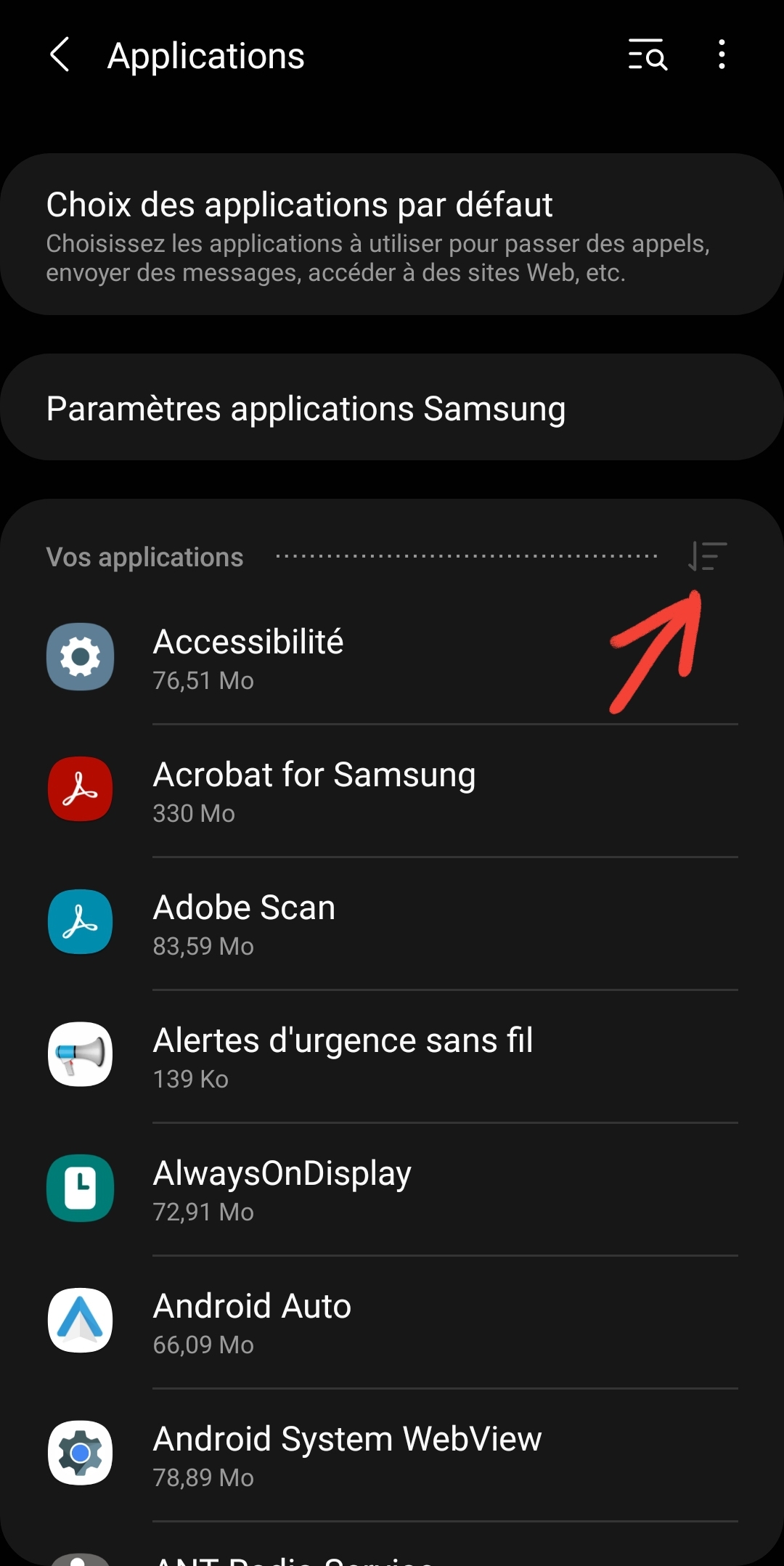
Task: Open Choix des applications par défaut
Action: 392,234
